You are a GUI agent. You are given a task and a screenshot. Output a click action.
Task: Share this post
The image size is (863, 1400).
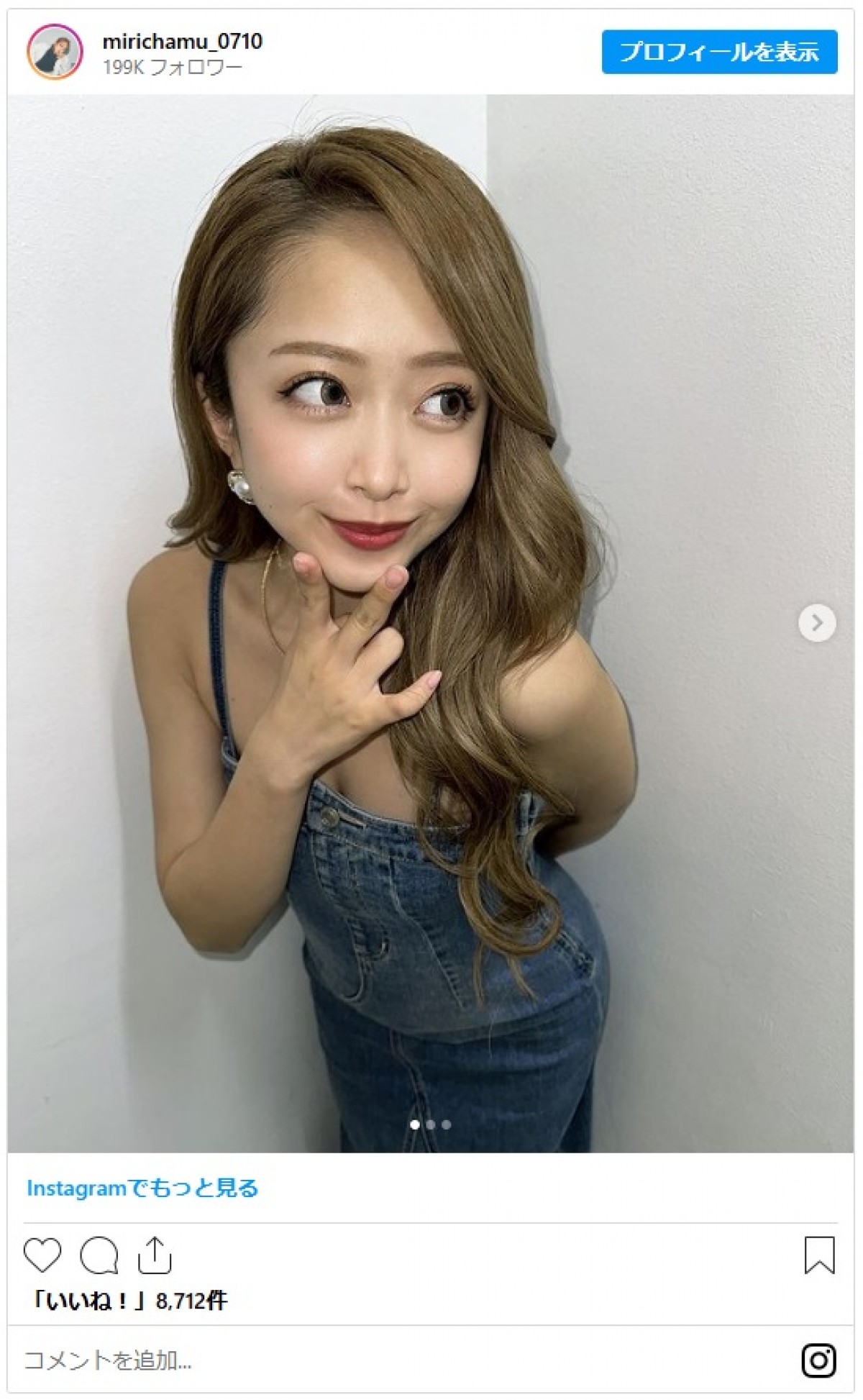click(154, 1255)
